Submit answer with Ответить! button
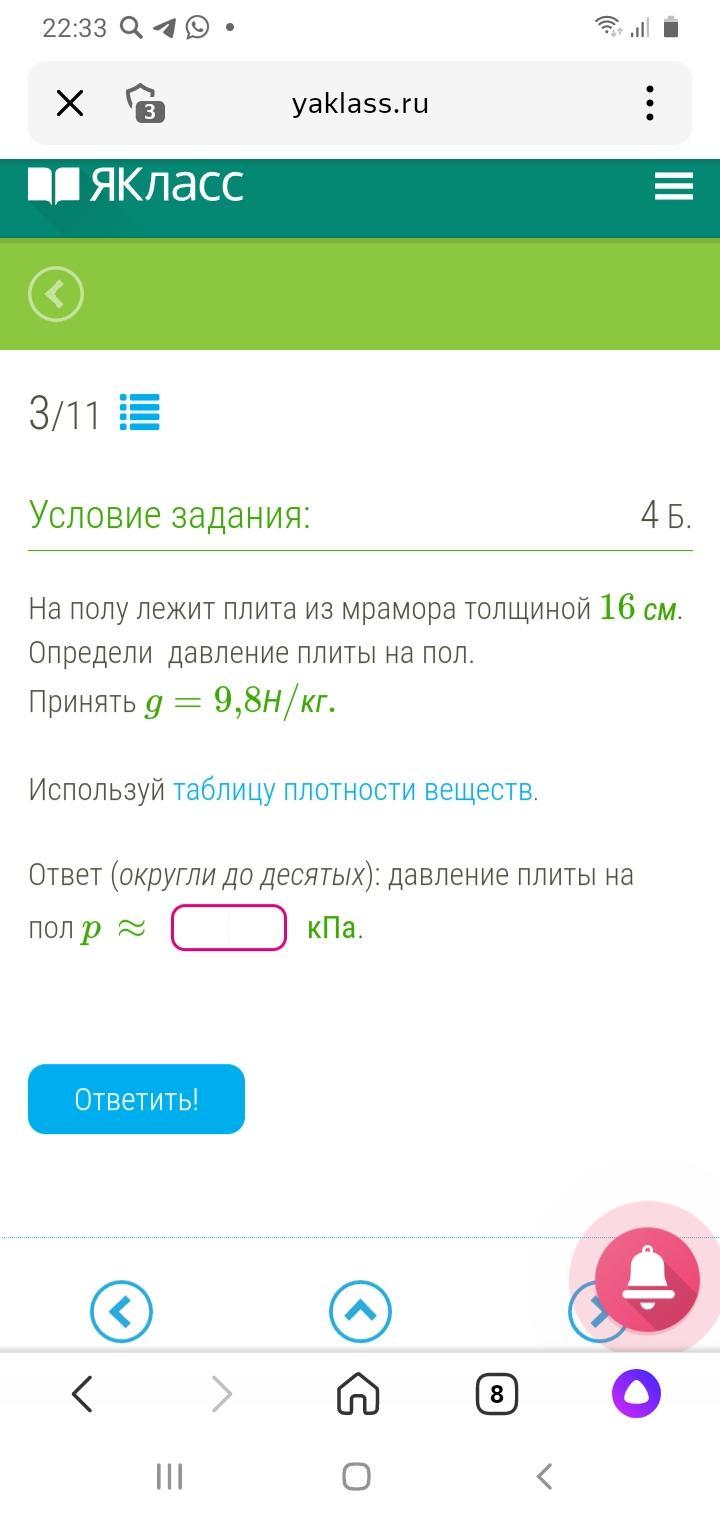This screenshot has height=1520, width=720. (x=136, y=1099)
